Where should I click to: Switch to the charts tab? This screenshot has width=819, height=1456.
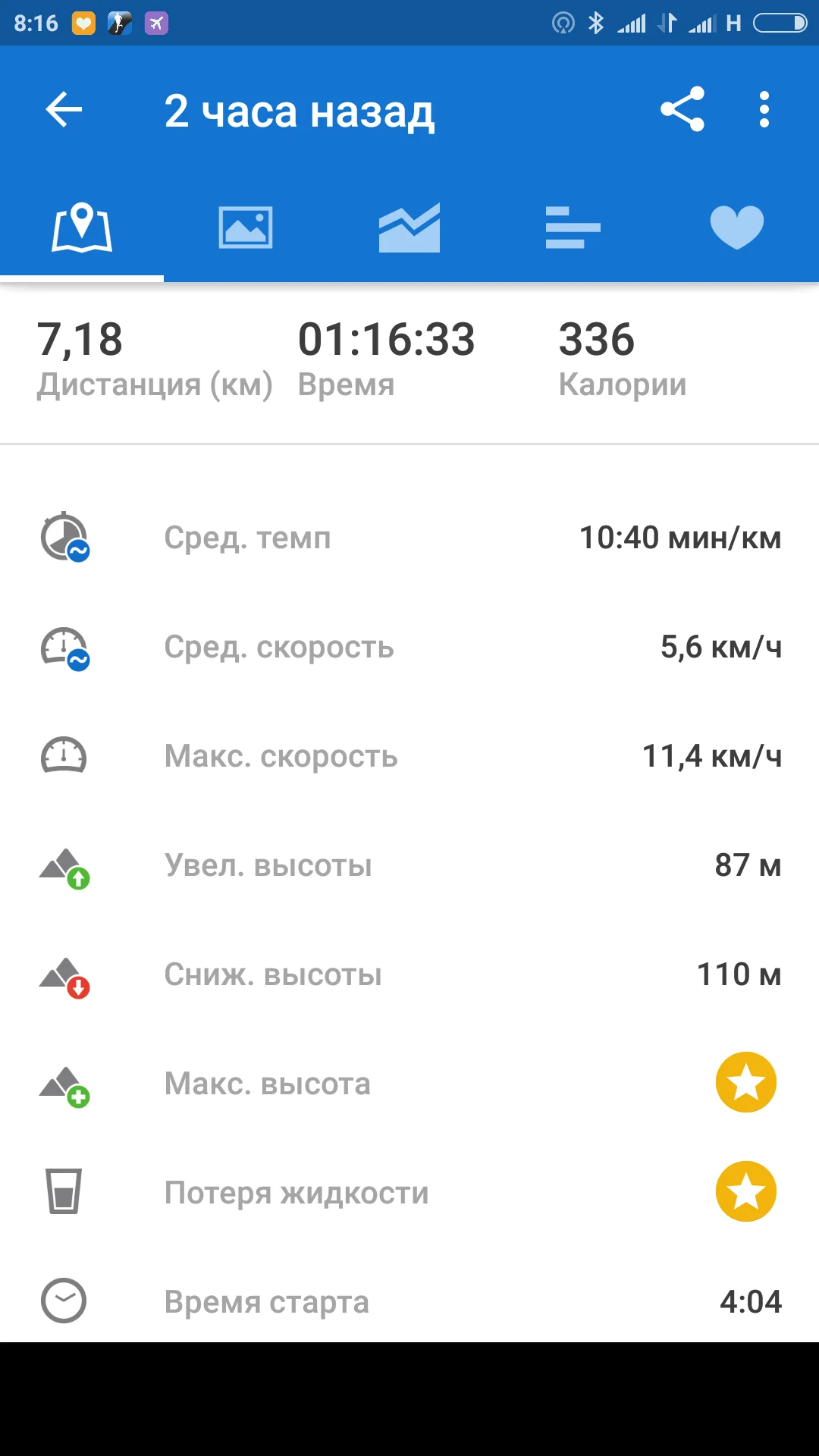(x=409, y=227)
